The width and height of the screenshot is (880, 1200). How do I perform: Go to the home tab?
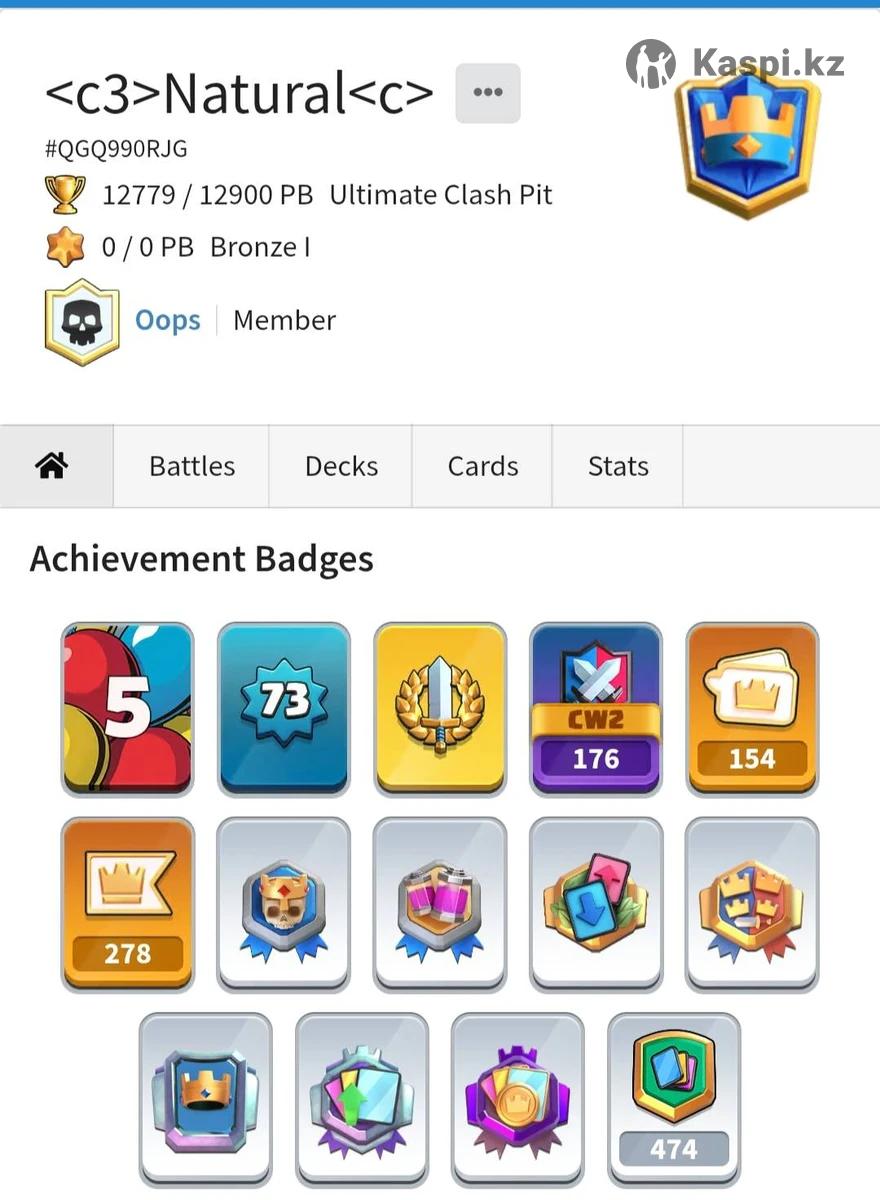point(52,466)
